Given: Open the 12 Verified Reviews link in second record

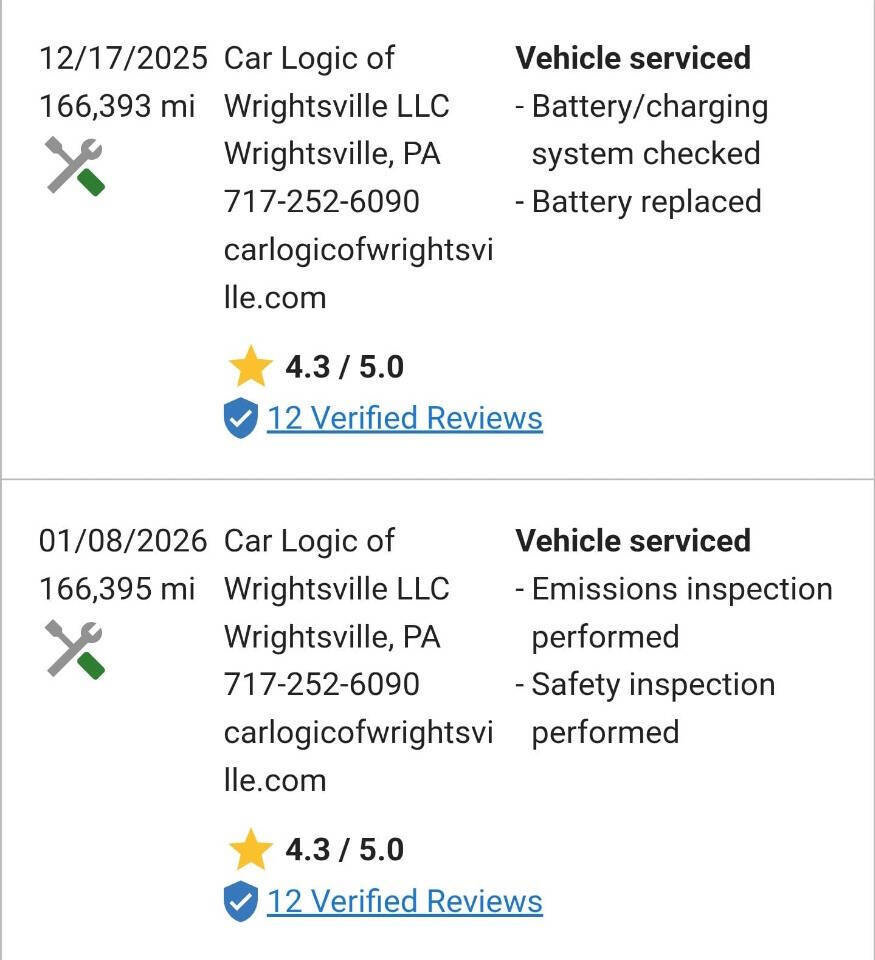Looking at the screenshot, I should [x=404, y=901].
